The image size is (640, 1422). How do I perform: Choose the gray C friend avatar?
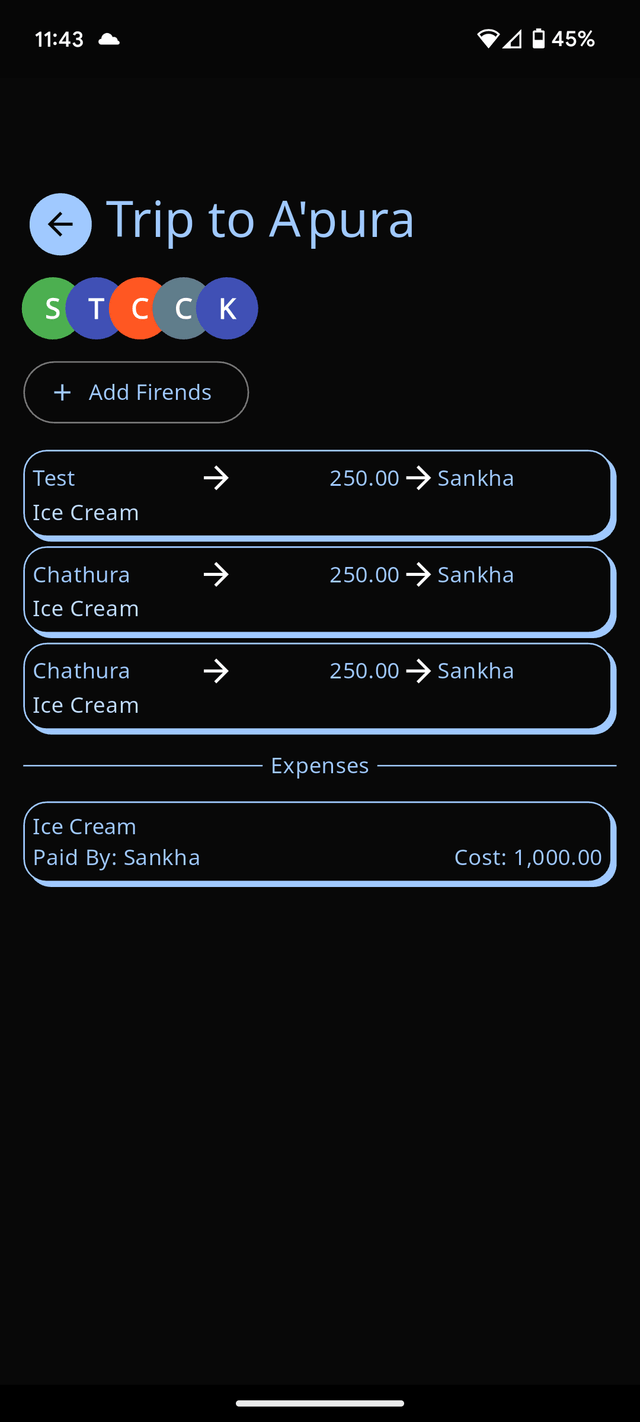181,308
